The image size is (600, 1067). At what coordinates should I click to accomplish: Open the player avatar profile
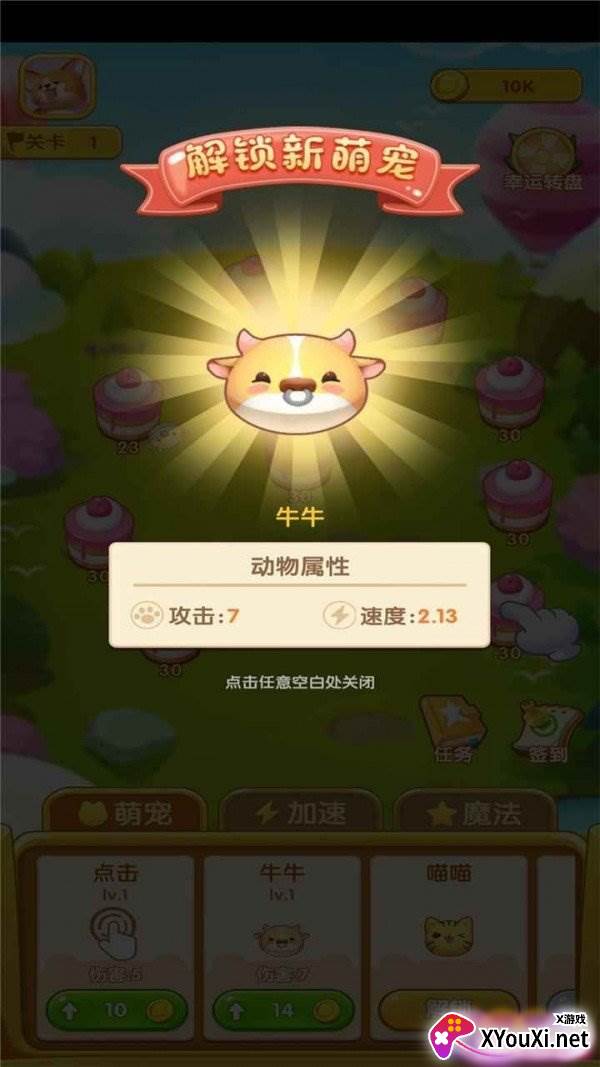[x=58, y=87]
